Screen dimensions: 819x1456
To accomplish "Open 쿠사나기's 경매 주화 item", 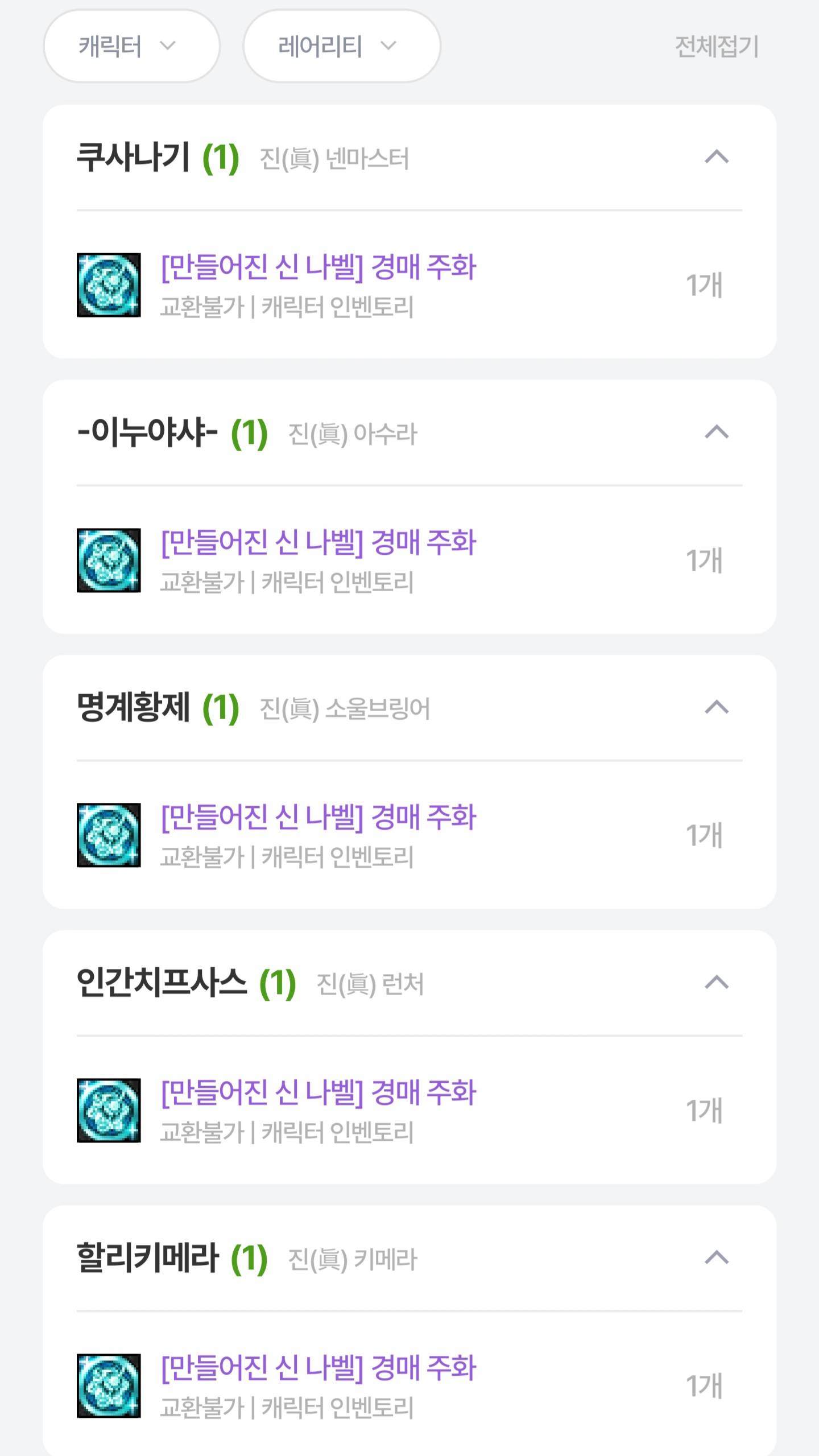I will (x=409, y=285).
